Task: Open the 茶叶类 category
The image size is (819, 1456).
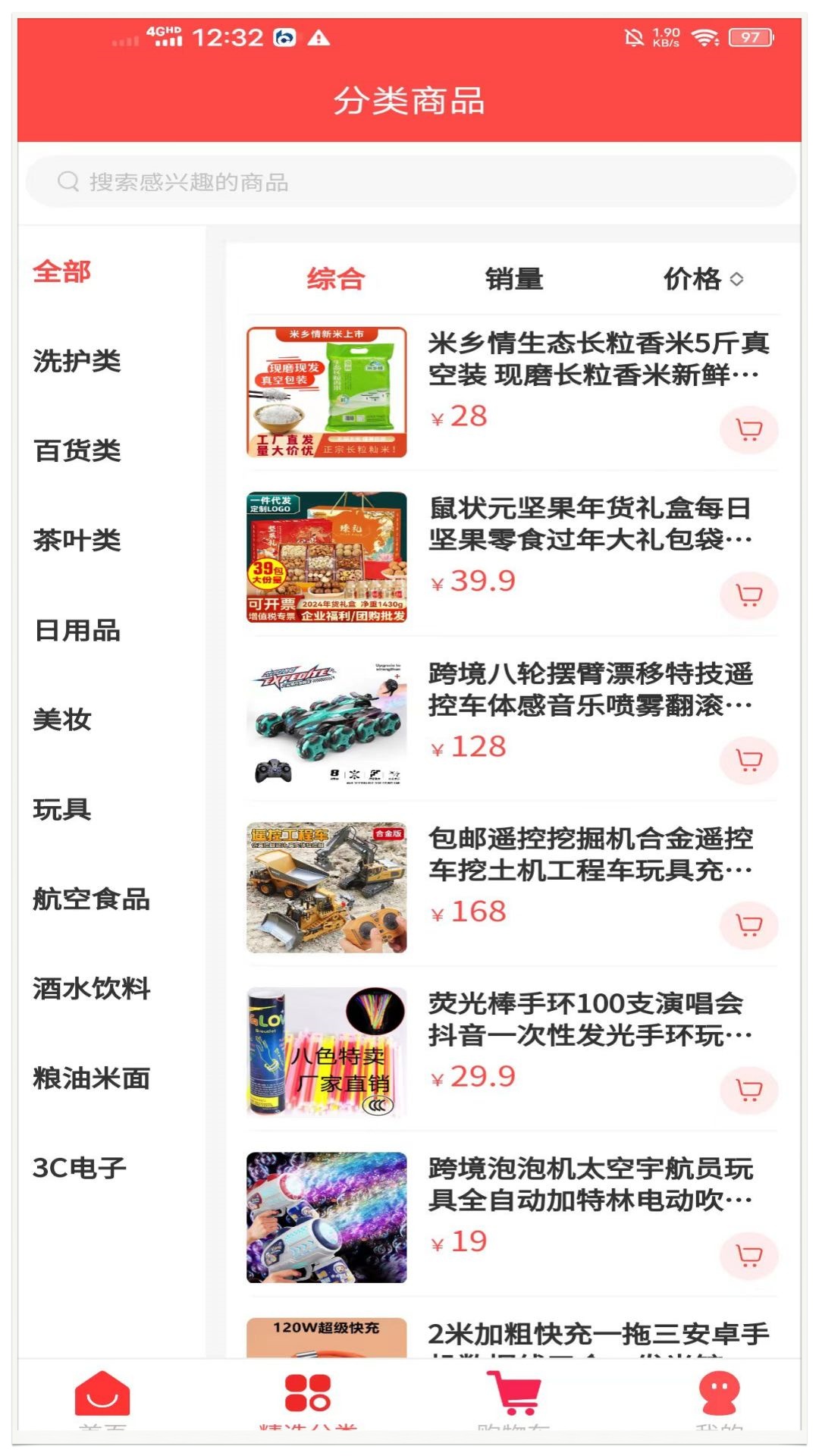Action: [x=77, y=541]
